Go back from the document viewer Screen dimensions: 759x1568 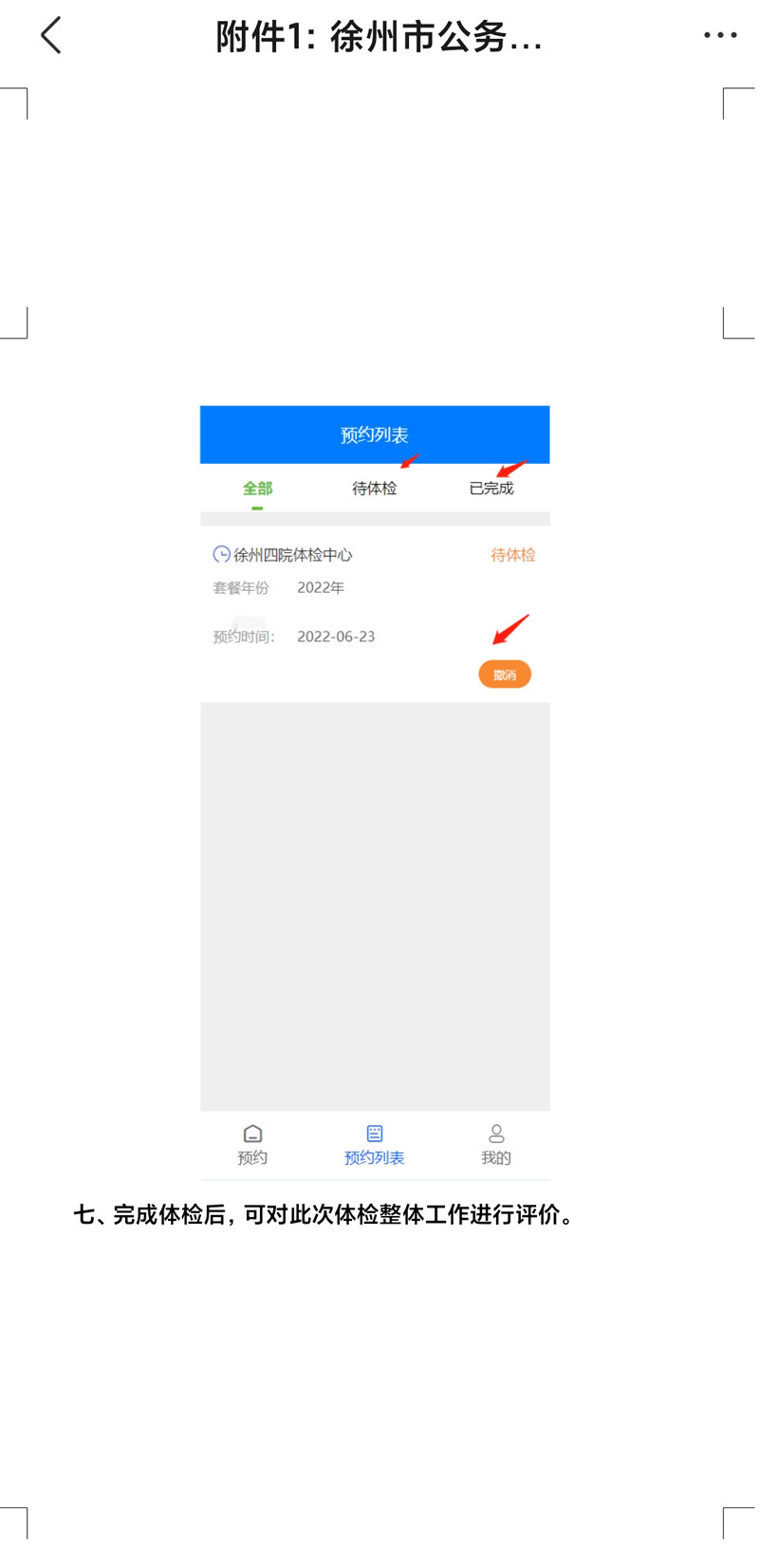coord(51,36)
